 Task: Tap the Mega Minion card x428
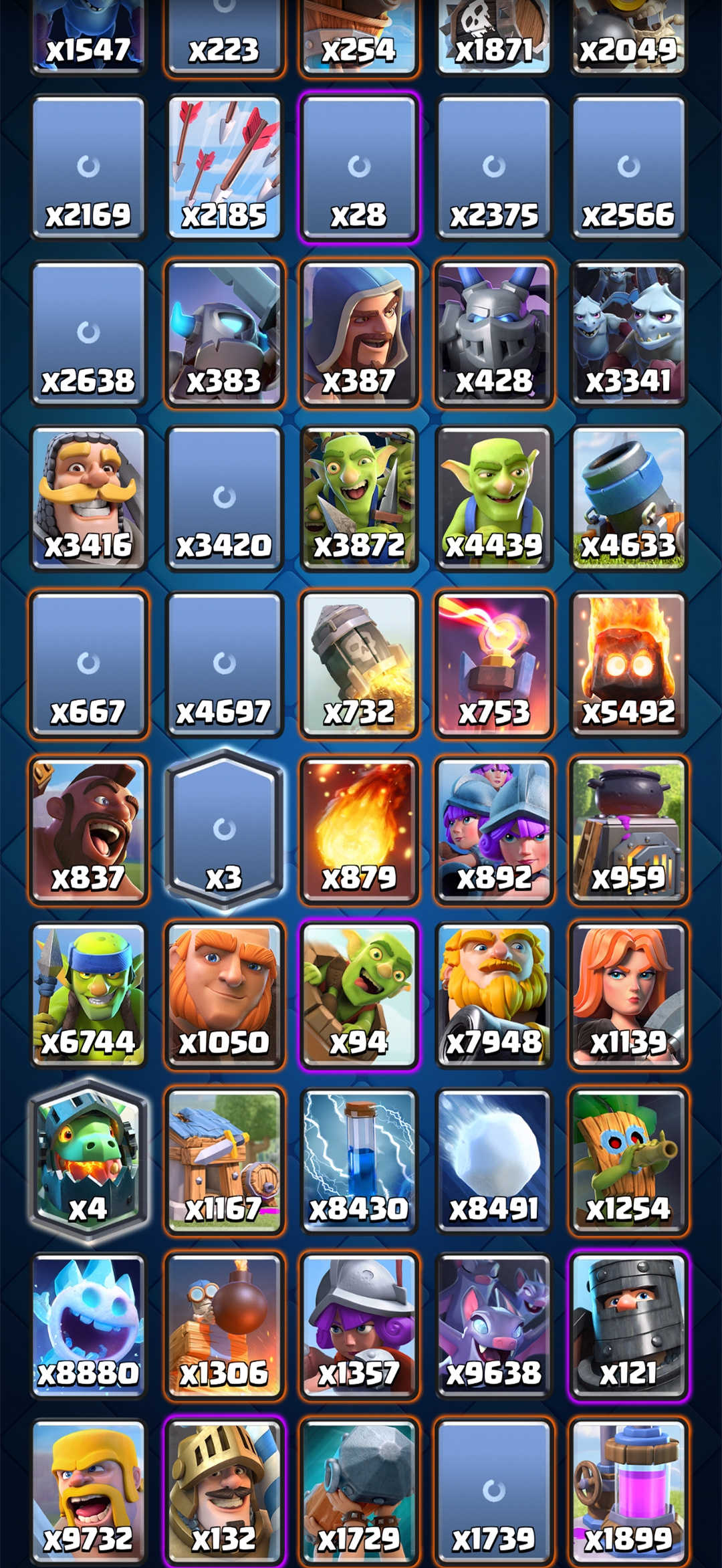(494, 333)
